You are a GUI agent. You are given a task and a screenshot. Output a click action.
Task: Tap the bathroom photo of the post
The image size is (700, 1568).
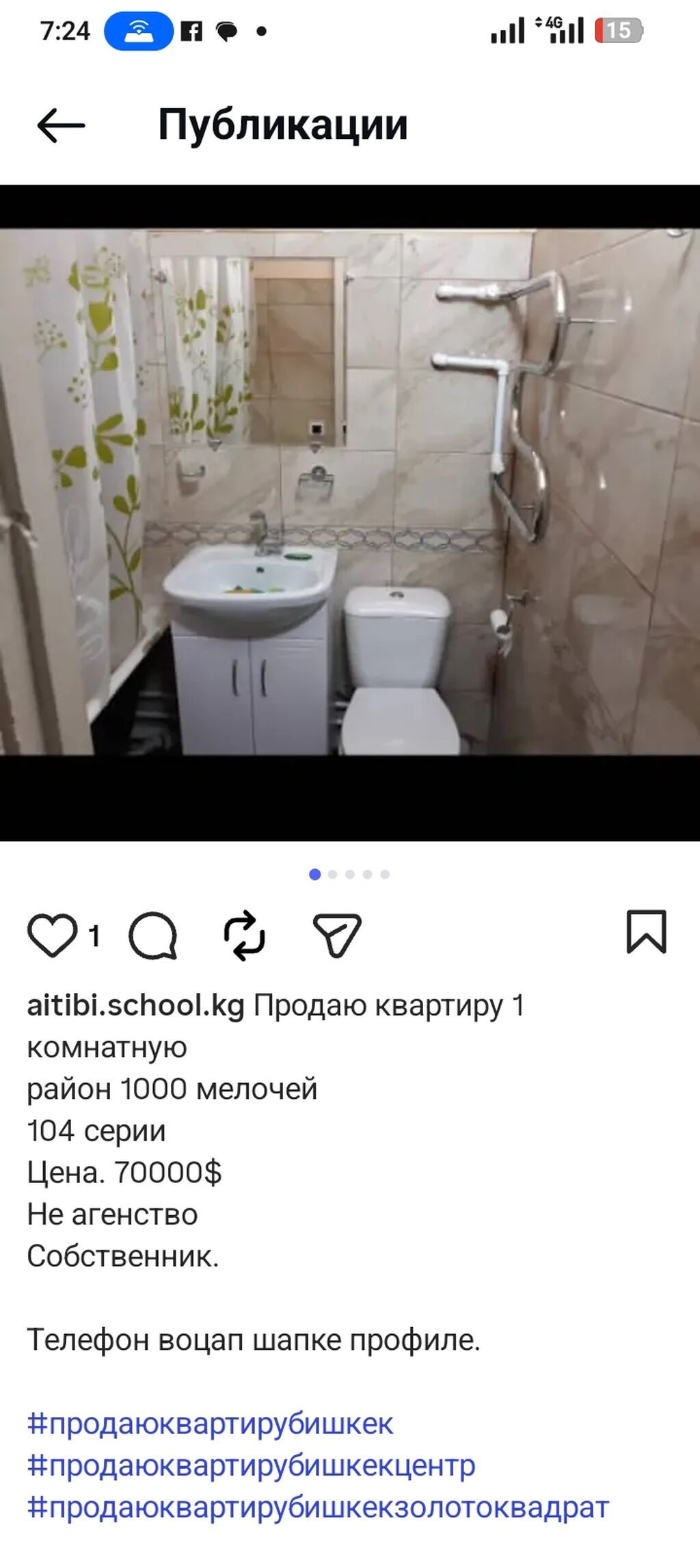coord(350,492)
